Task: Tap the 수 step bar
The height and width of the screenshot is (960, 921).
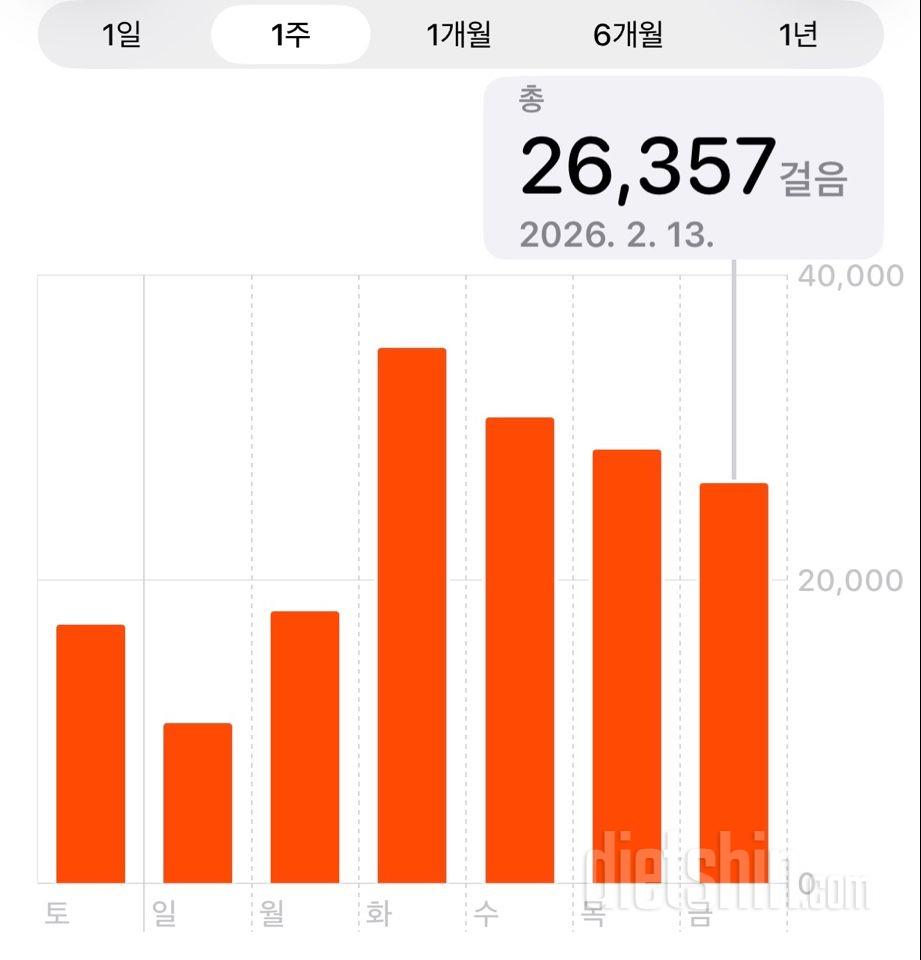Action: point(519,650)
